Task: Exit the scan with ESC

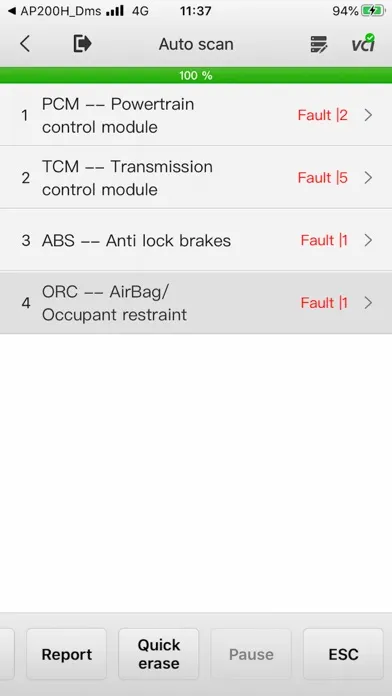Action: point(343,654)
